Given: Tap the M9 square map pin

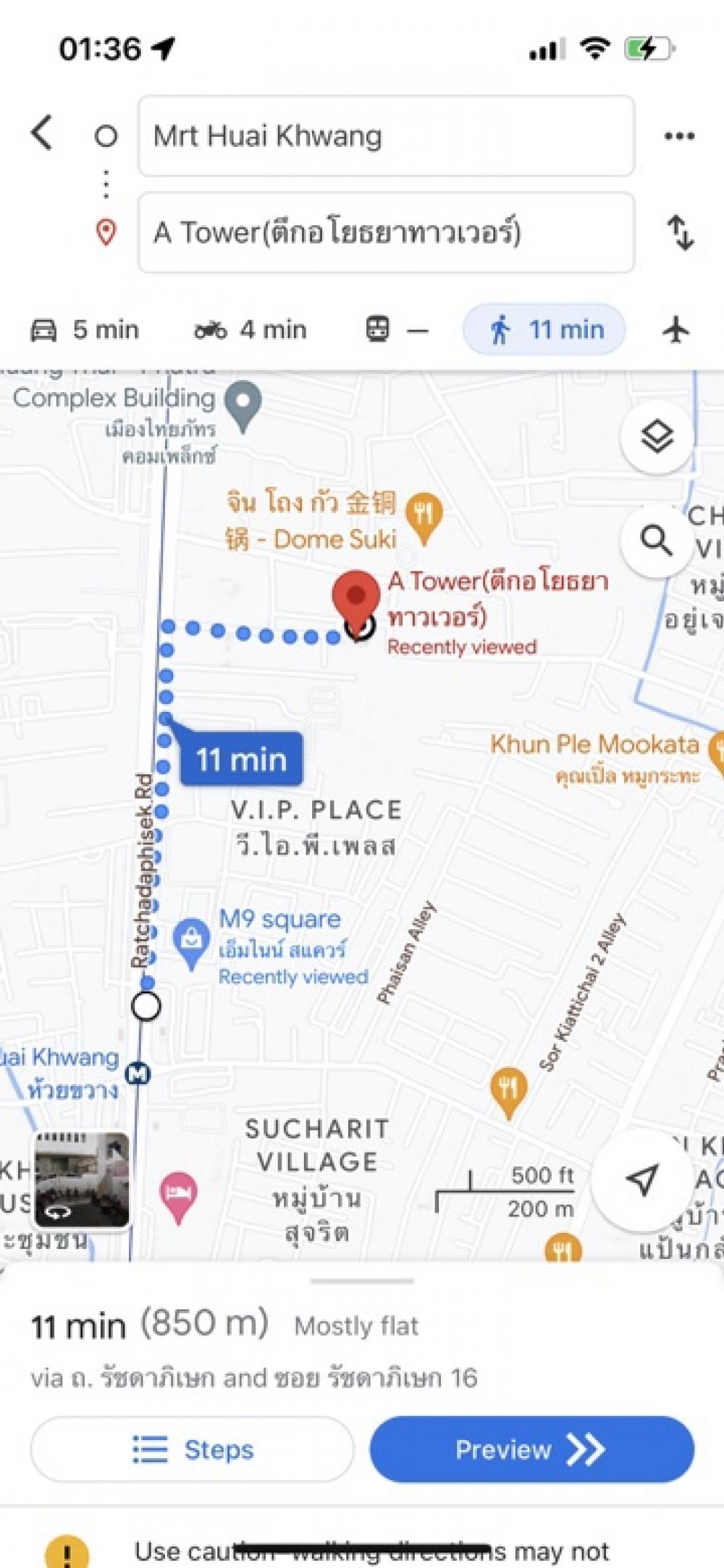Looking at the screenshot, I should click(192, 943).
